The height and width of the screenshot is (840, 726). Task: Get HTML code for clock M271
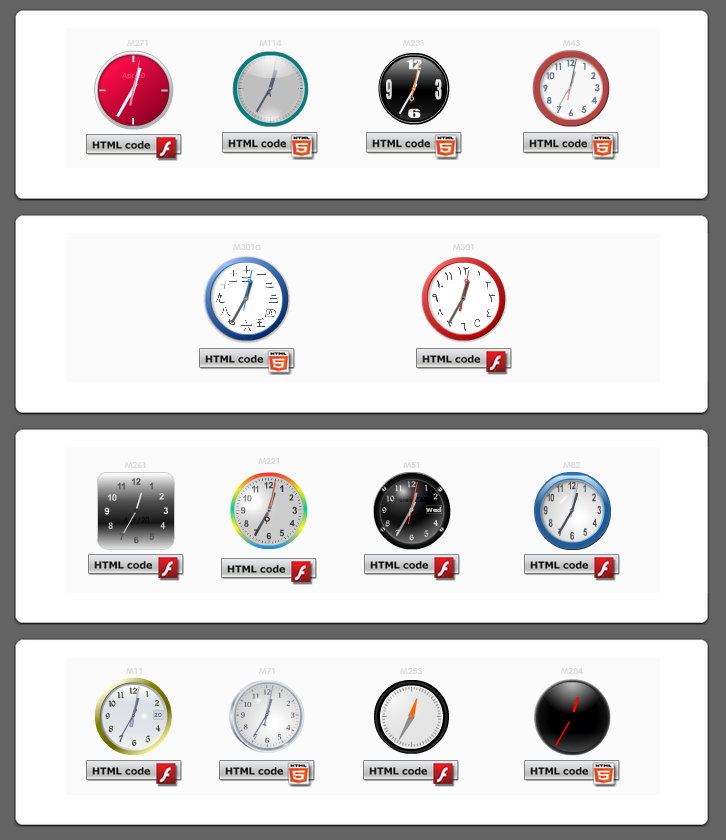click(132, 146)
